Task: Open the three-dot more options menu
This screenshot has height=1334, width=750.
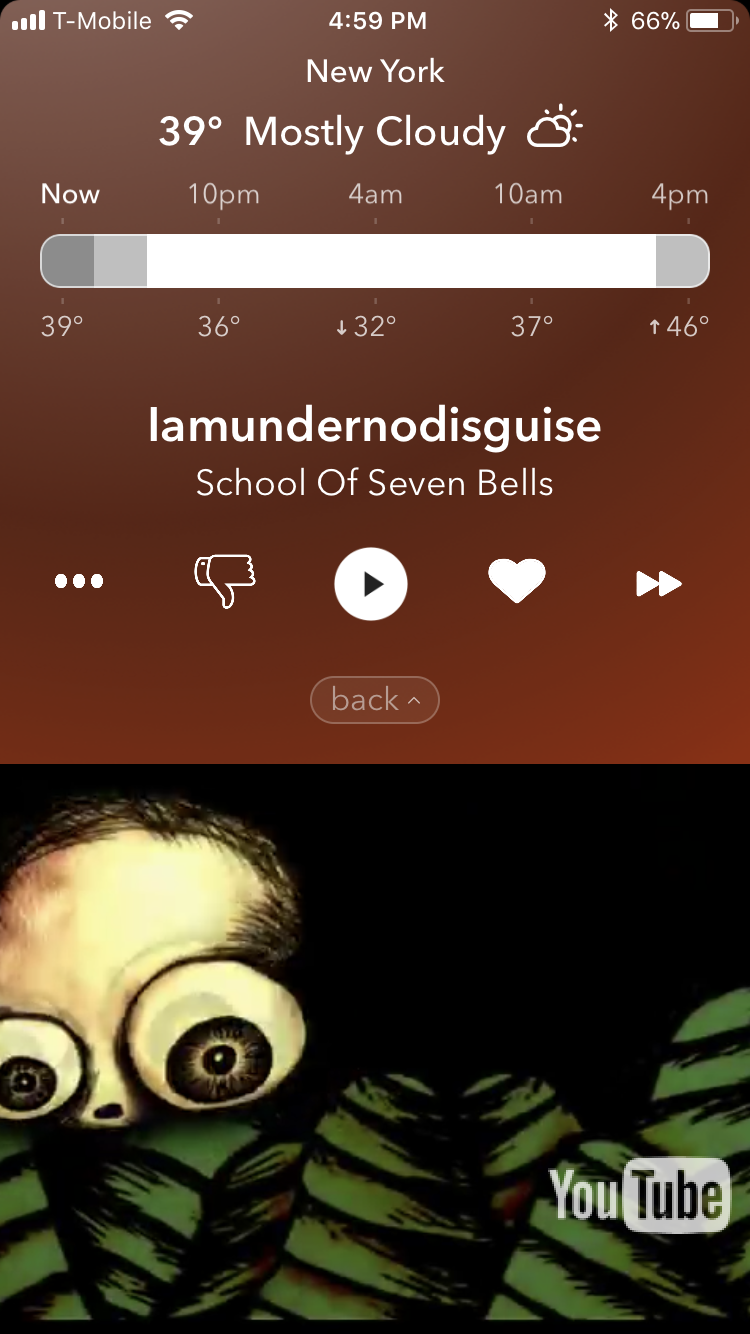Action: [x=79, y=581]
